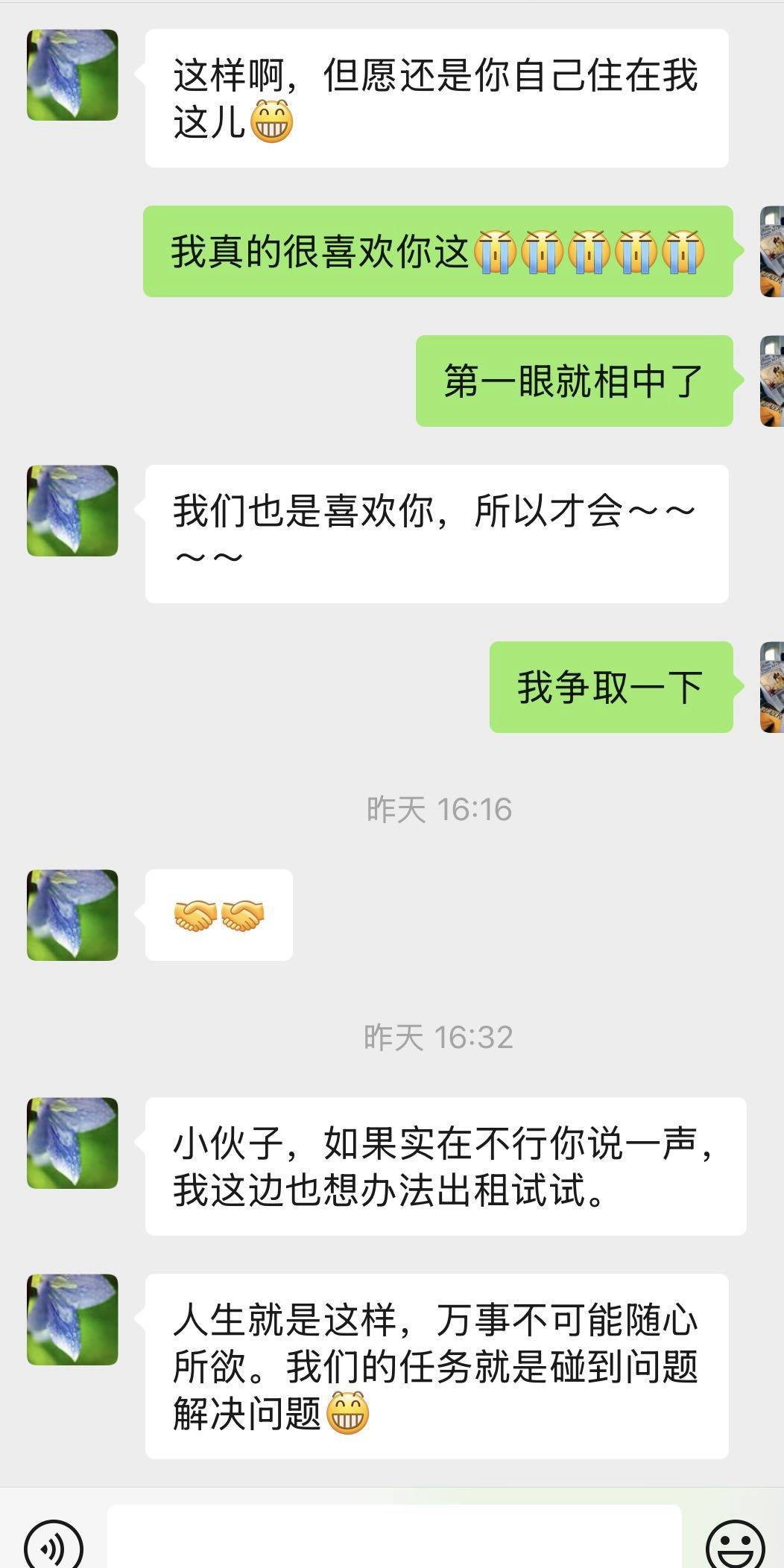Open the emoji picker

pyautogui.click(x=735, y=1545)
